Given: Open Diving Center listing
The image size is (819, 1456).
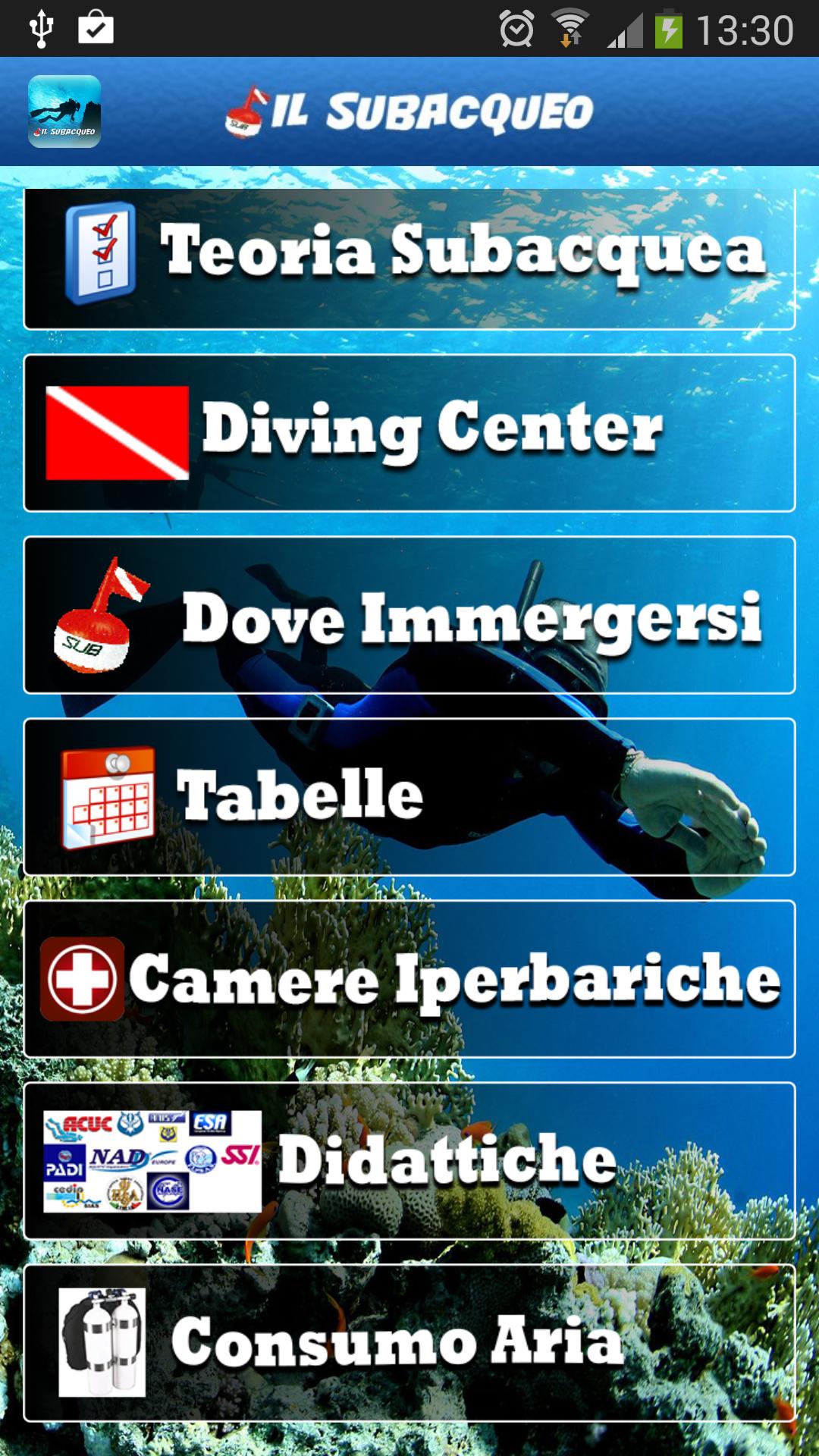Looking at the screenshot, I should (x=409, y=432).
